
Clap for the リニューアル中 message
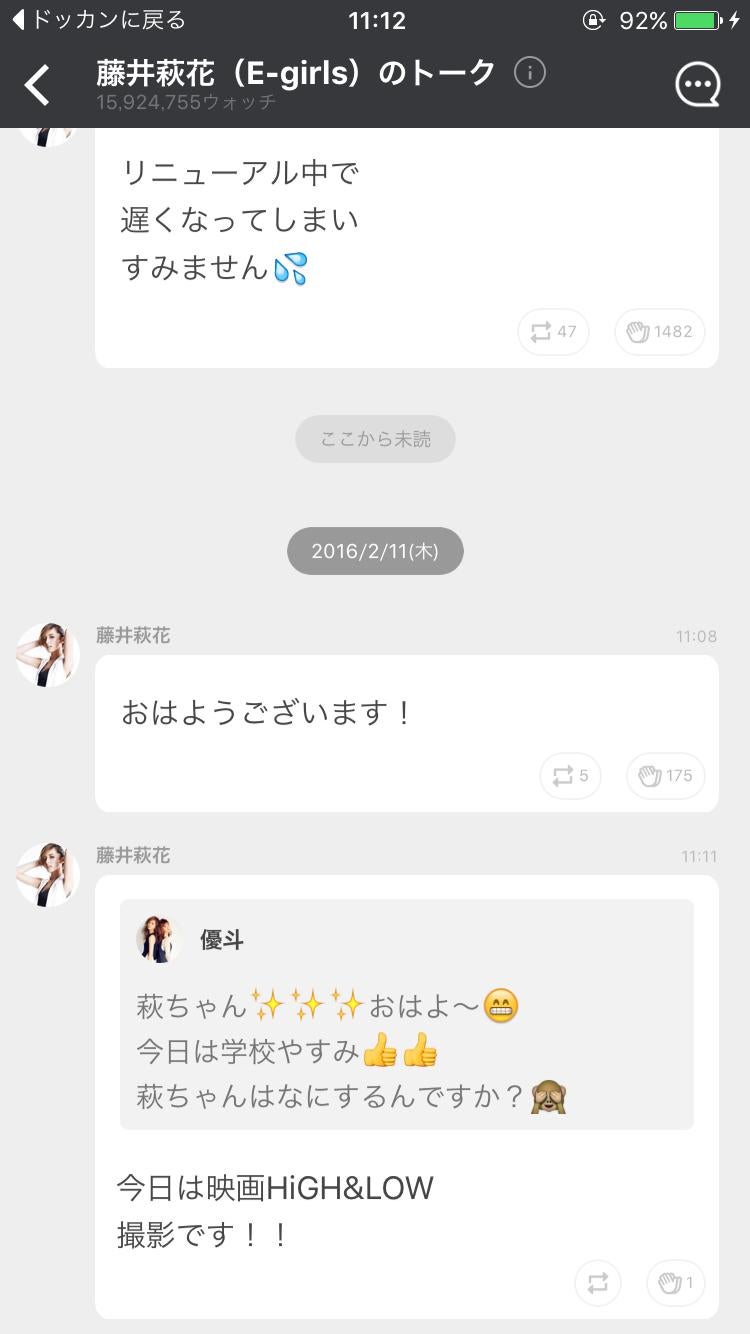tap(659, 331)
